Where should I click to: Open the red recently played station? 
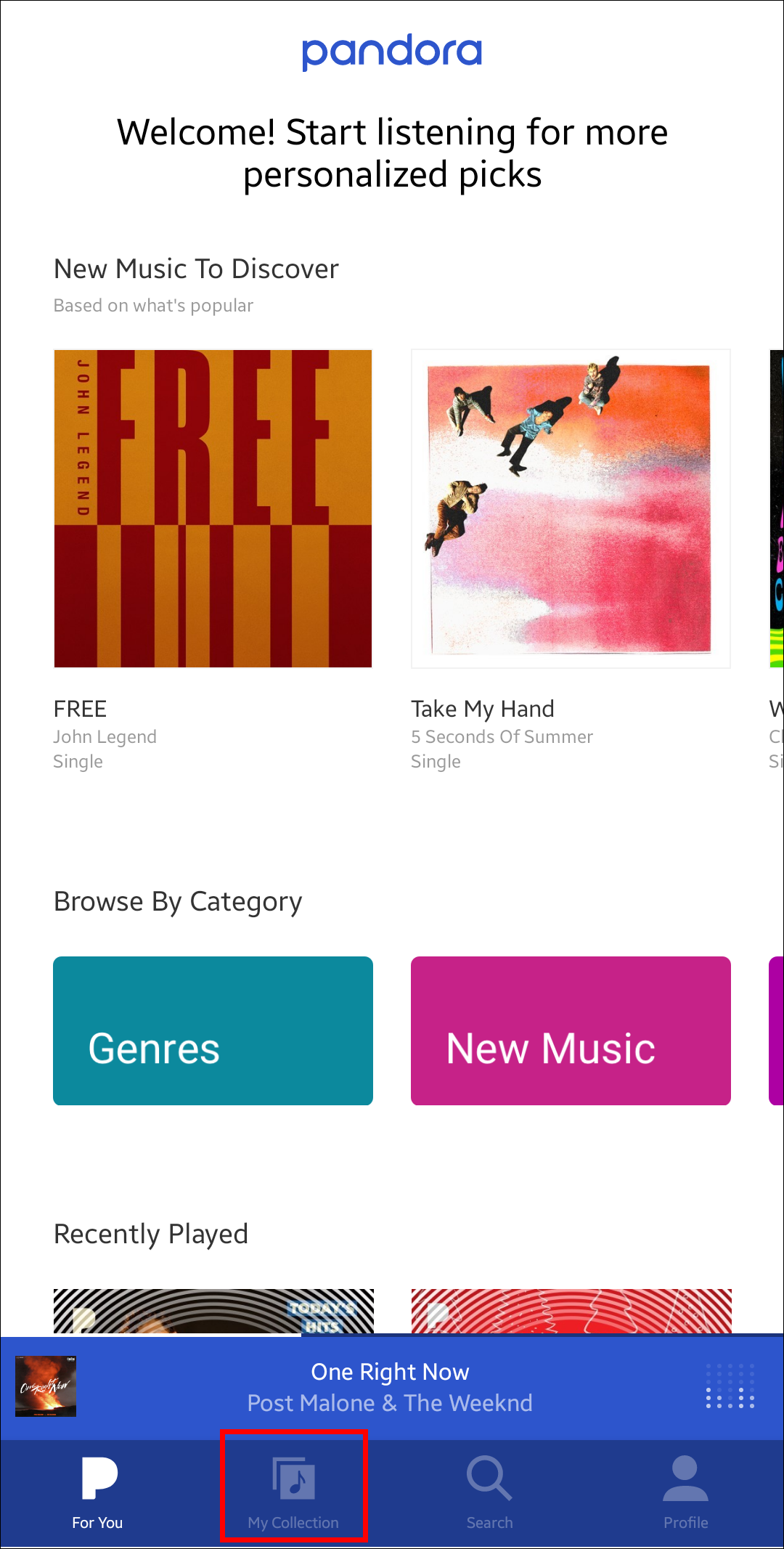click(571, 1312)
